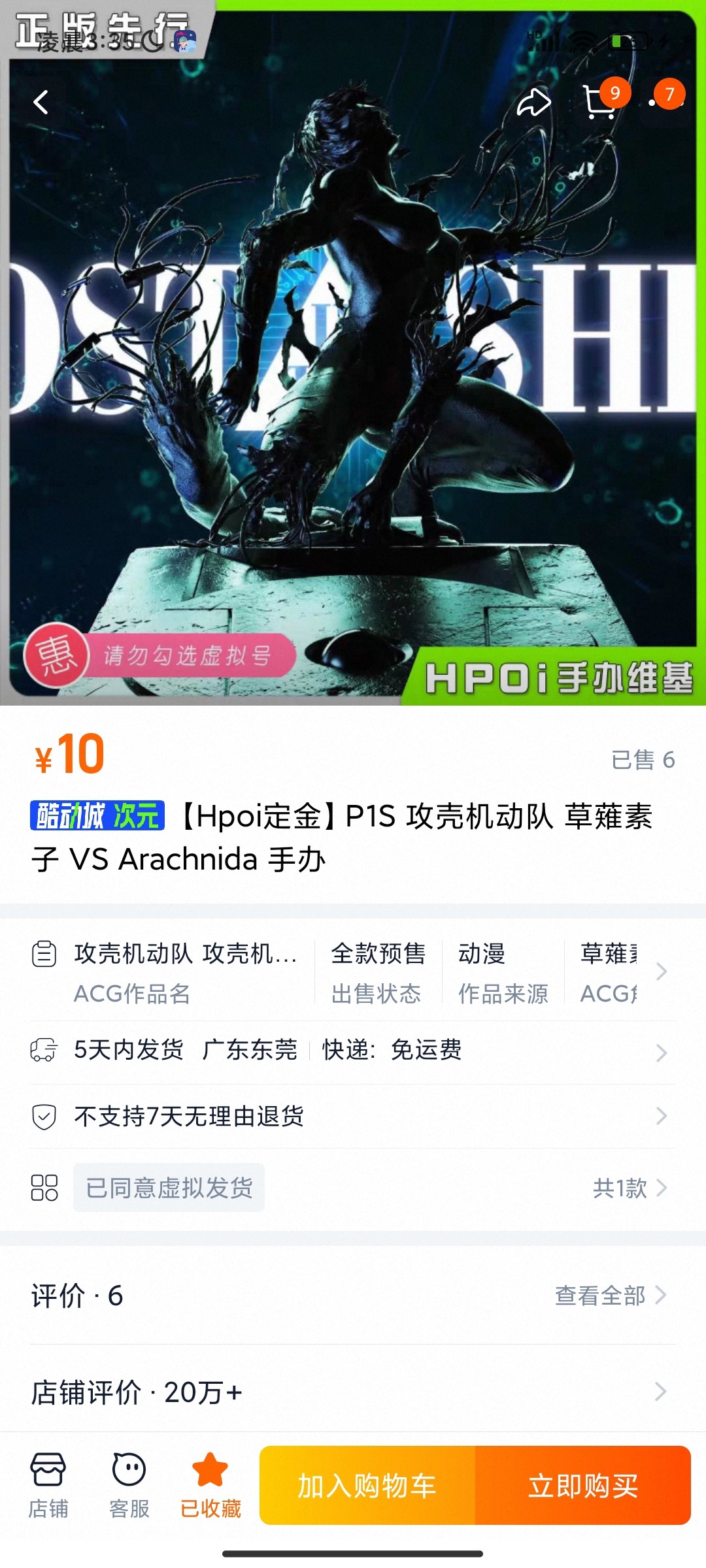This screenshot has height=1568, width=706.
Task: Toggle the 已收藏 favorite star
Action: (x=210, y=1486)
